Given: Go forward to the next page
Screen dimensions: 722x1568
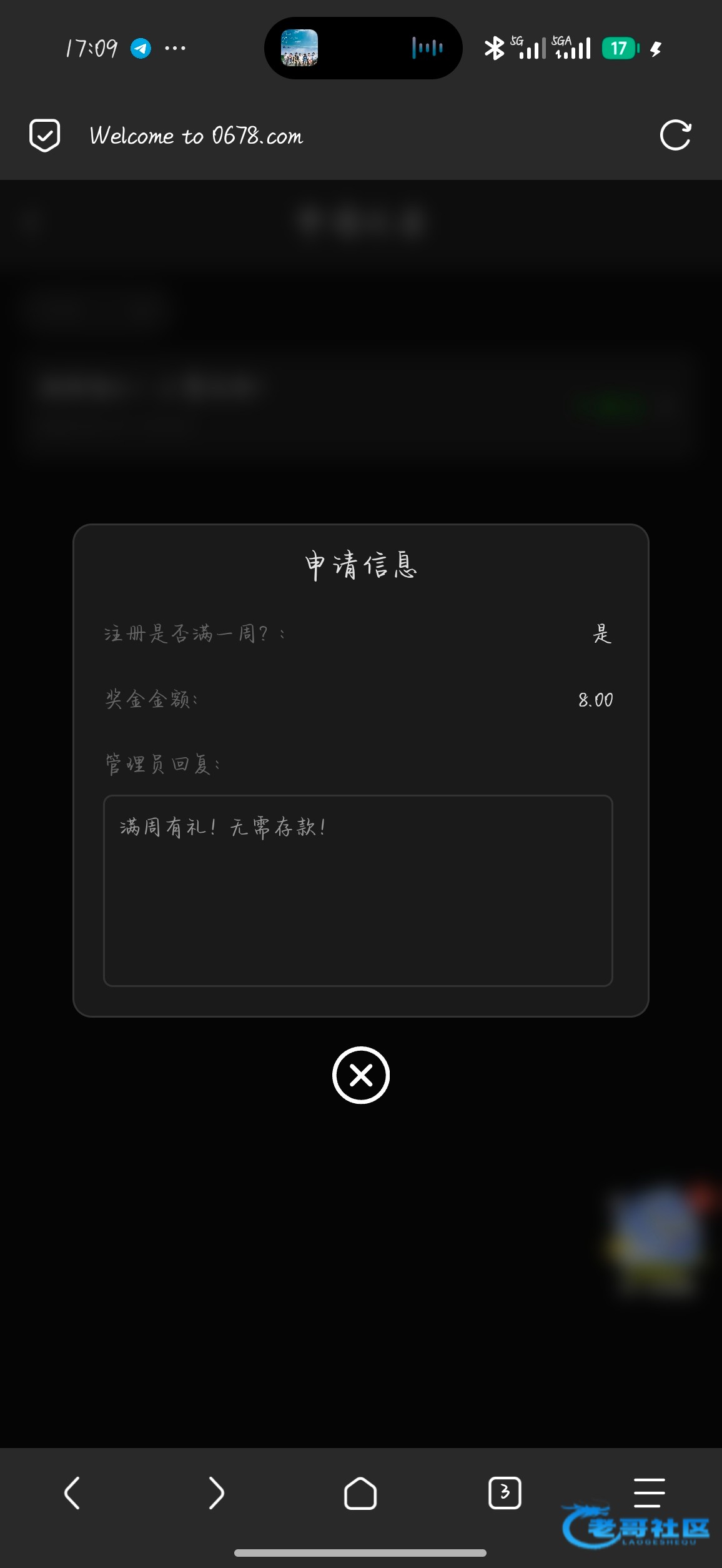Looking at the screenshot, I should [216, 1493].
